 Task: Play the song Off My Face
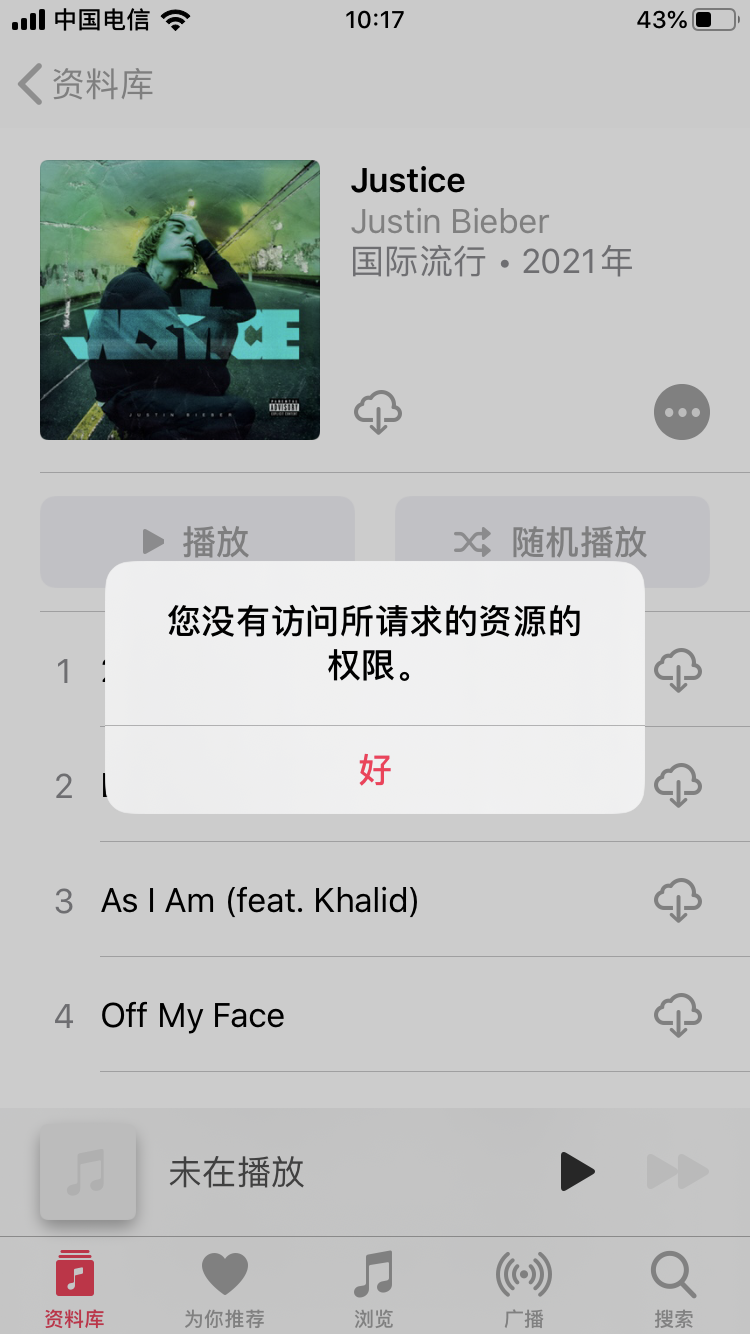click(193, 1016)
